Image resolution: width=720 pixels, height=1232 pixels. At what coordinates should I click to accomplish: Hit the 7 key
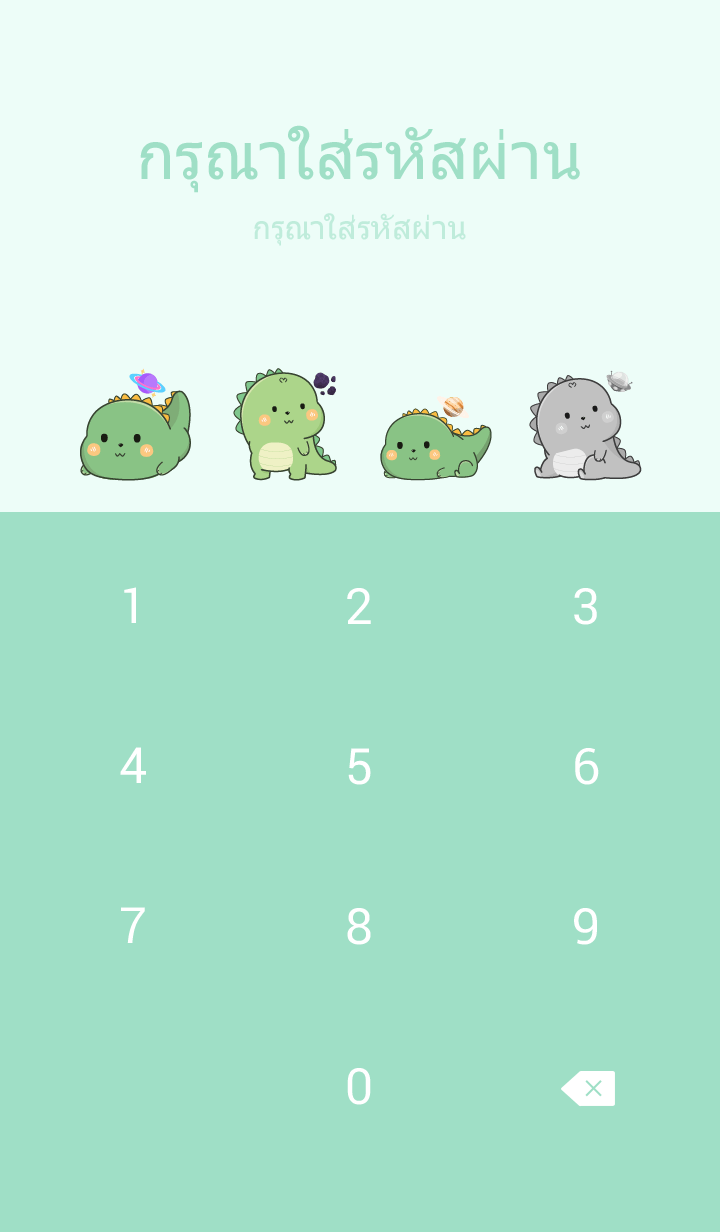click(132, 927)
